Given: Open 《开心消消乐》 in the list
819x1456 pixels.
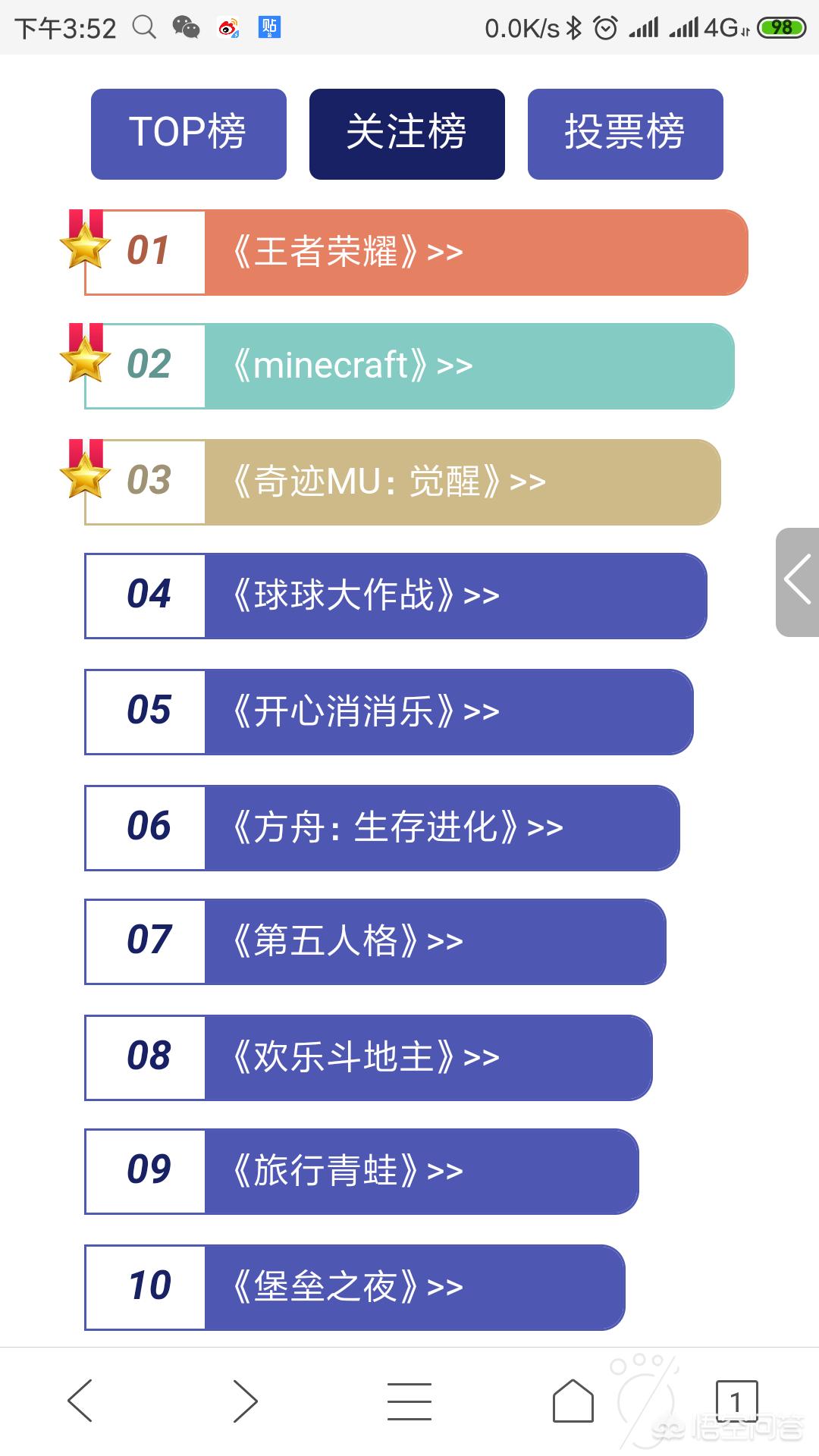Looking at the screenshot, I should (389, 712).
